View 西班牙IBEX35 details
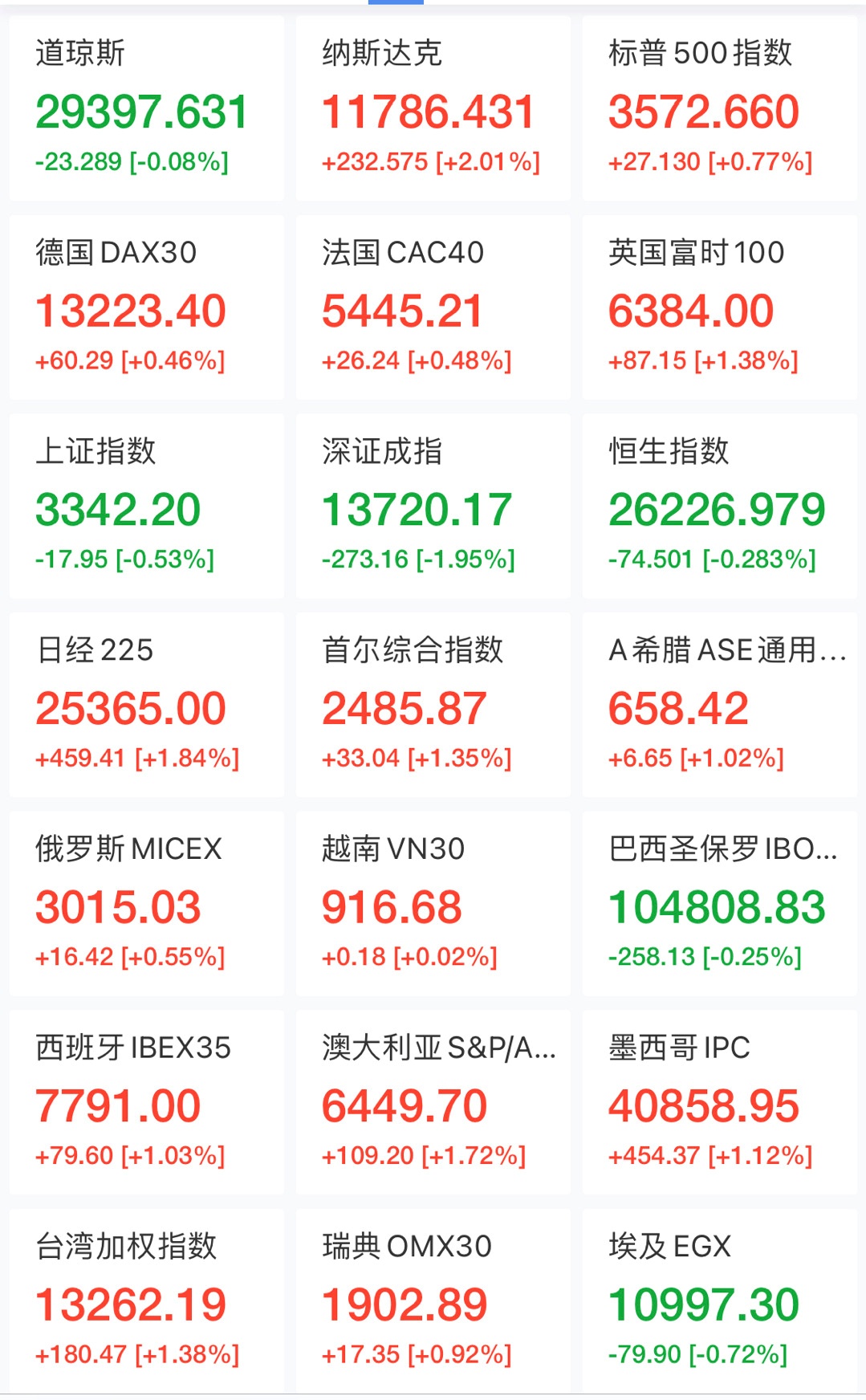Screen dimensions: 866x1400 coord(147,1102)
